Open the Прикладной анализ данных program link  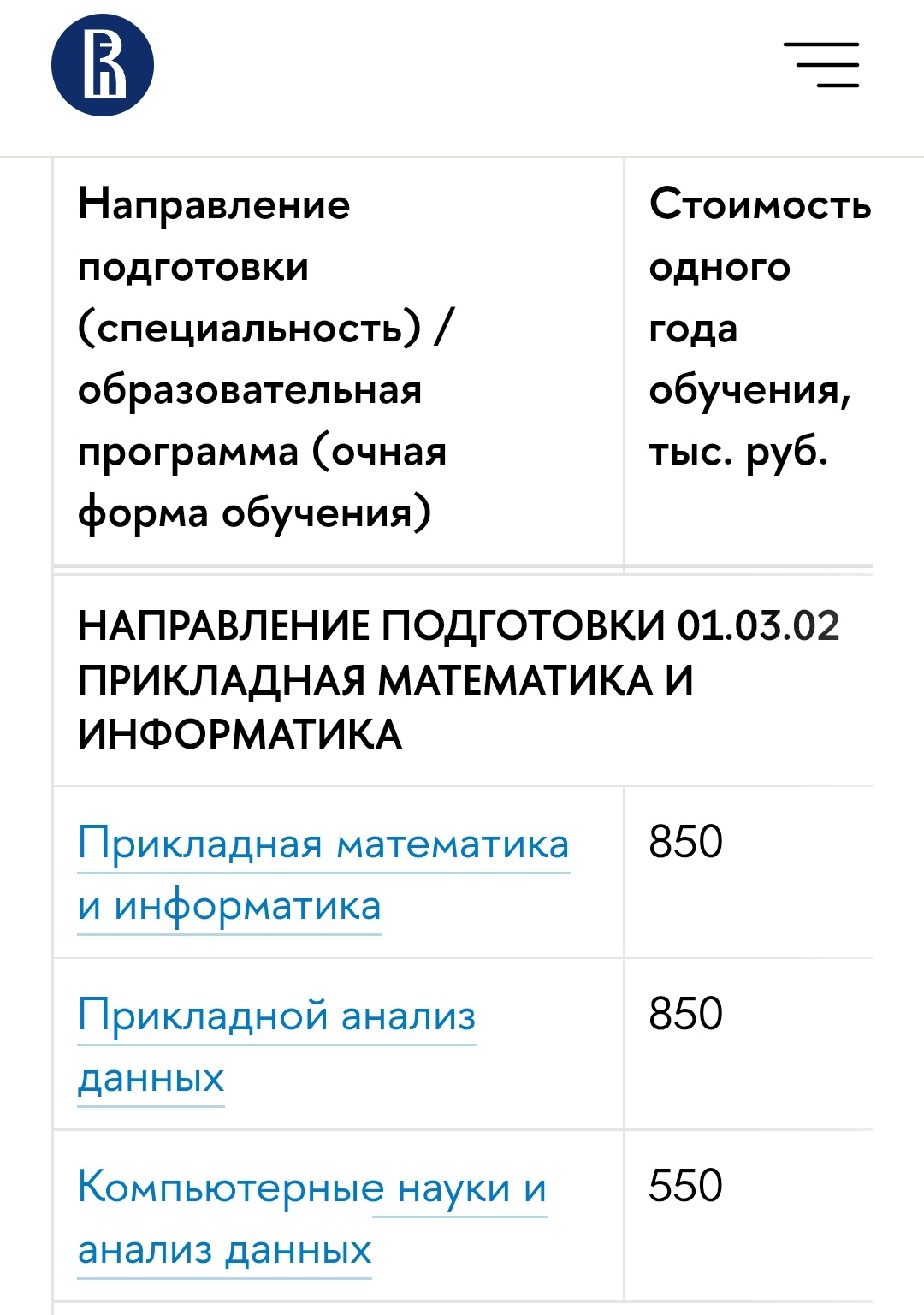276,1016
